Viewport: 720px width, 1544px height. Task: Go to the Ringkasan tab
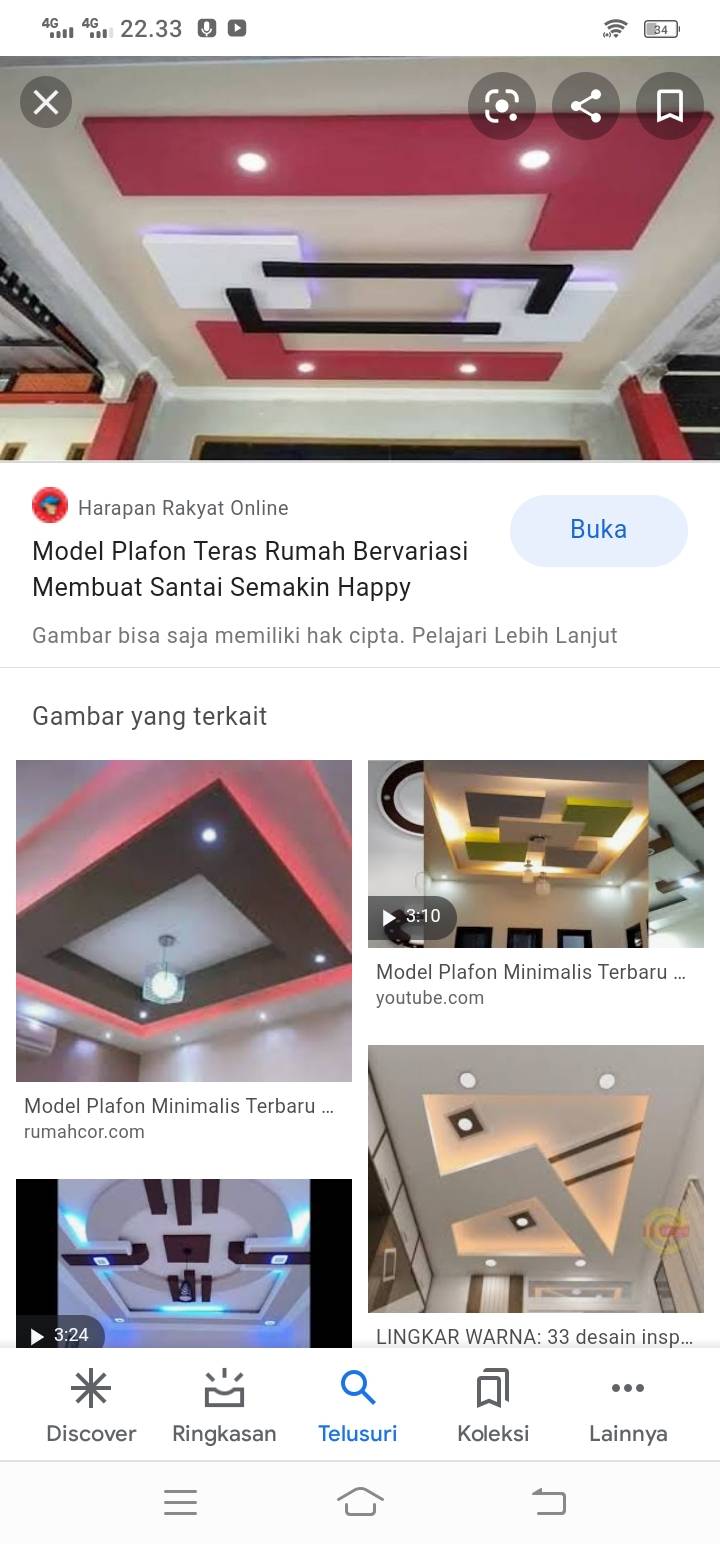pyautogui.click(x=224, y=1406)
